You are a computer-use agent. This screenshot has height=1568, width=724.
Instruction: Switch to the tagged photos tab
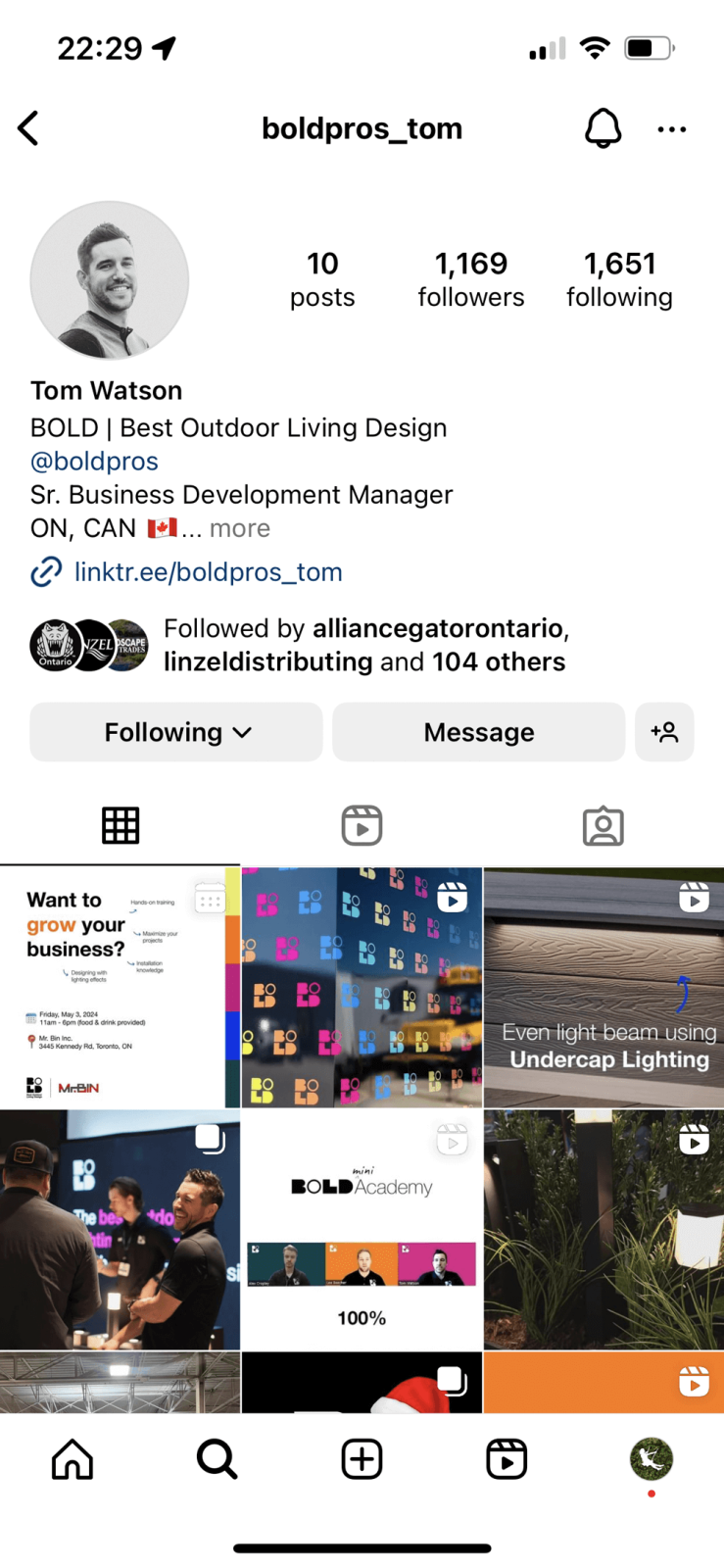pos(603,825)
